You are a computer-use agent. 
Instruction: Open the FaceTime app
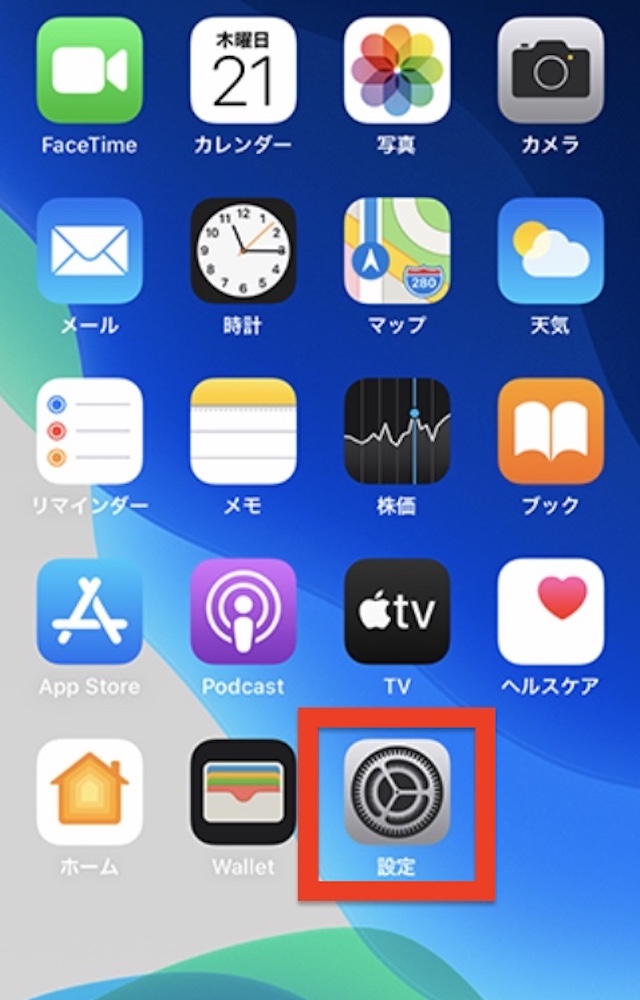tap(90, 71)
